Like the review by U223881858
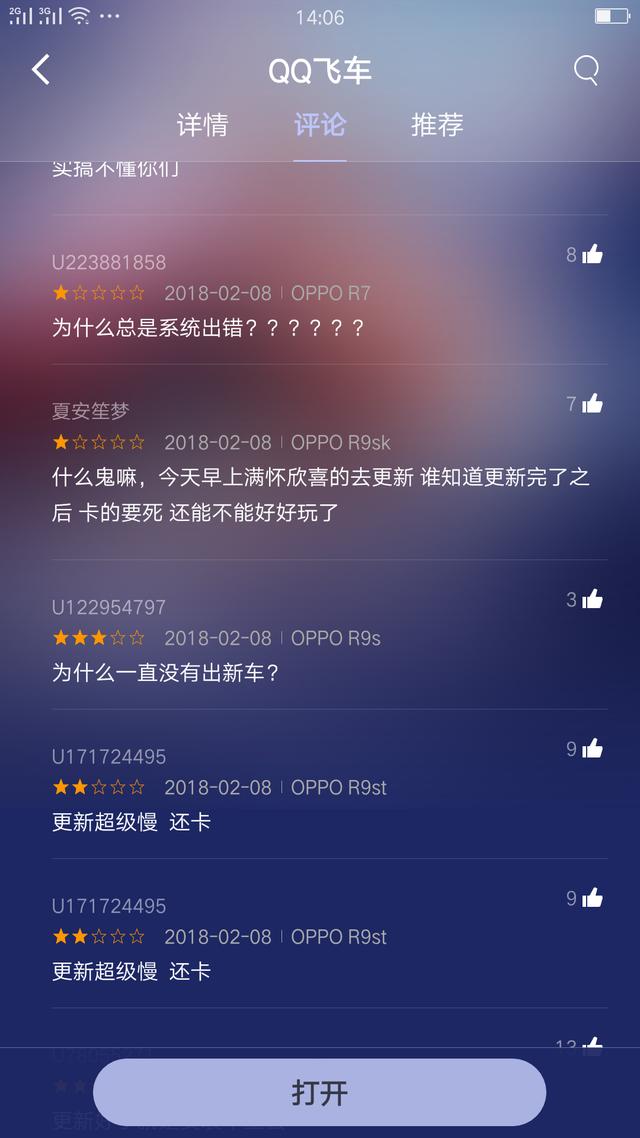Viewport: 640px width, 1138px height. point(592,254)
